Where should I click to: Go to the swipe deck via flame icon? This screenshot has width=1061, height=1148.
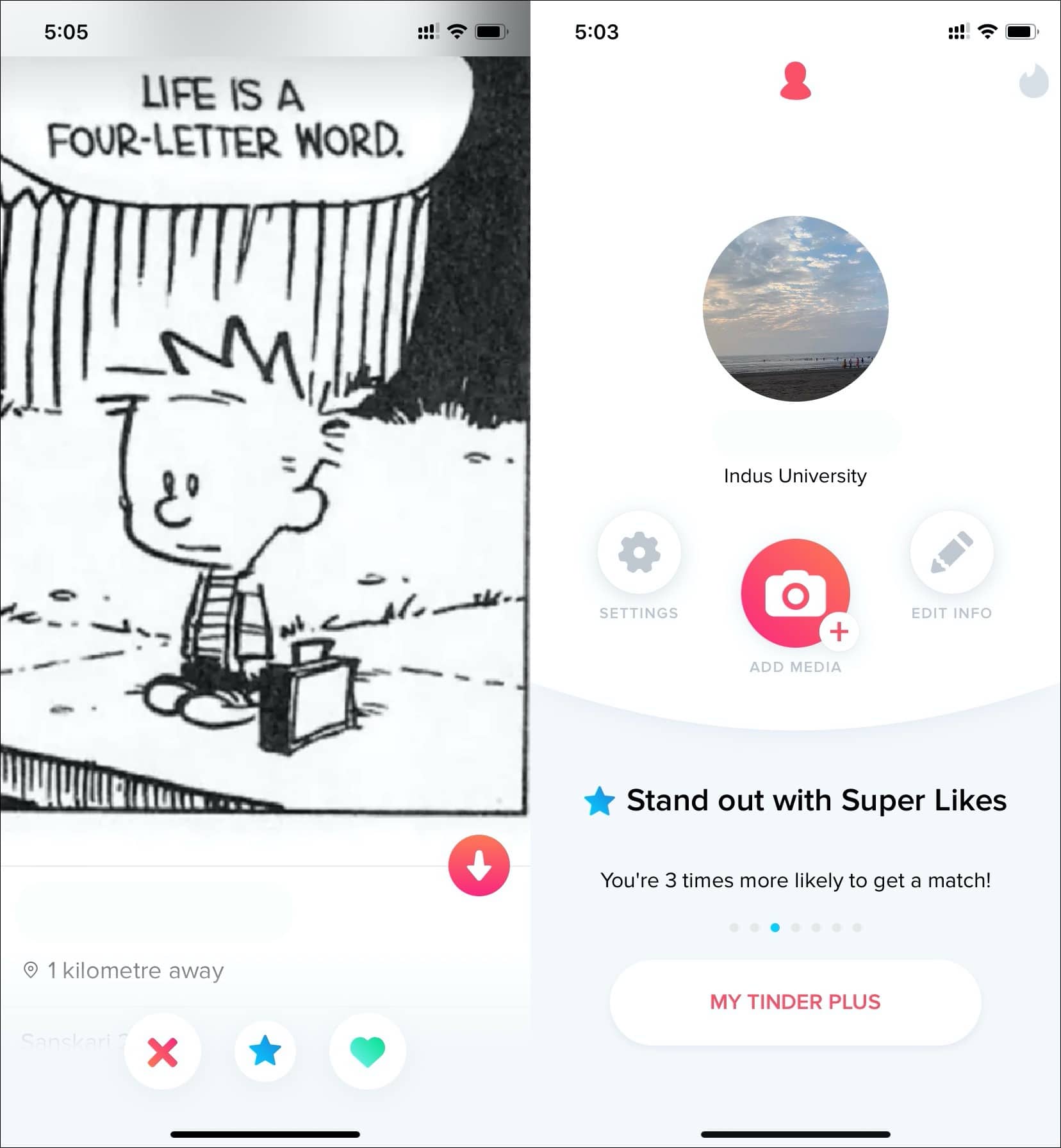coord(1033,81)
